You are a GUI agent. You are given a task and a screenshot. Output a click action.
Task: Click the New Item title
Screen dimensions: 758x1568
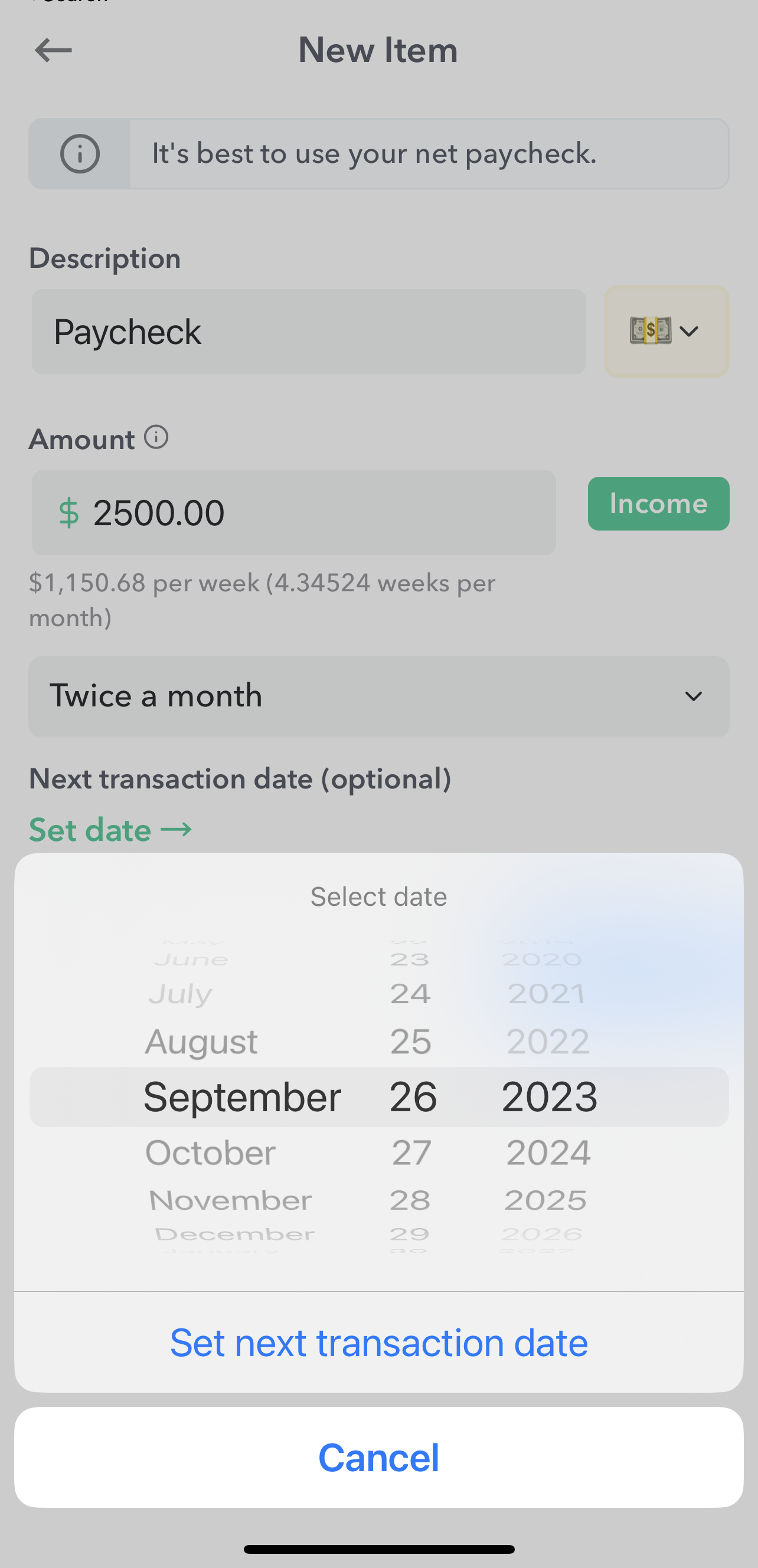(x=377, y=50)
